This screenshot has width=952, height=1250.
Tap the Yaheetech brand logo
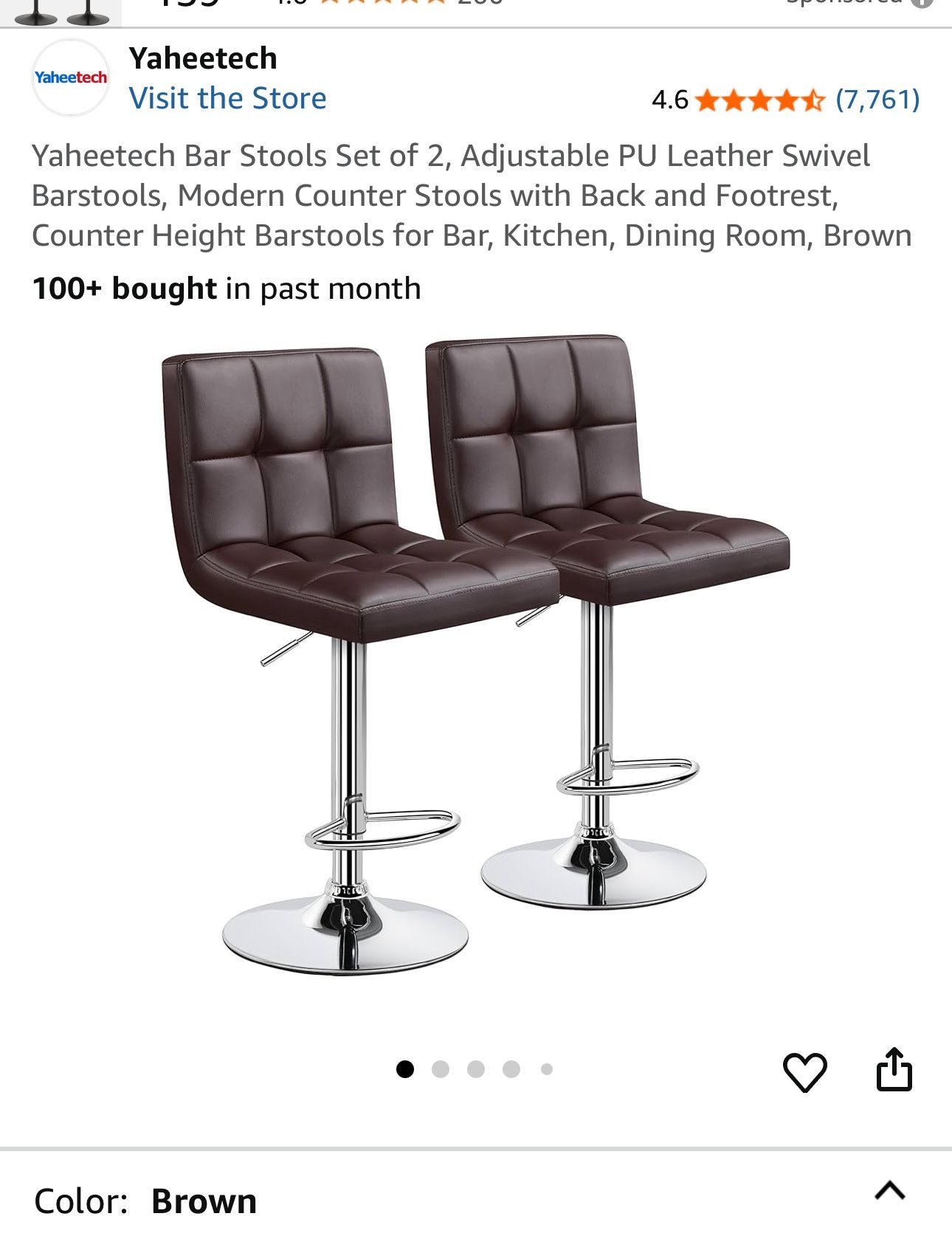tap(71, 77)
